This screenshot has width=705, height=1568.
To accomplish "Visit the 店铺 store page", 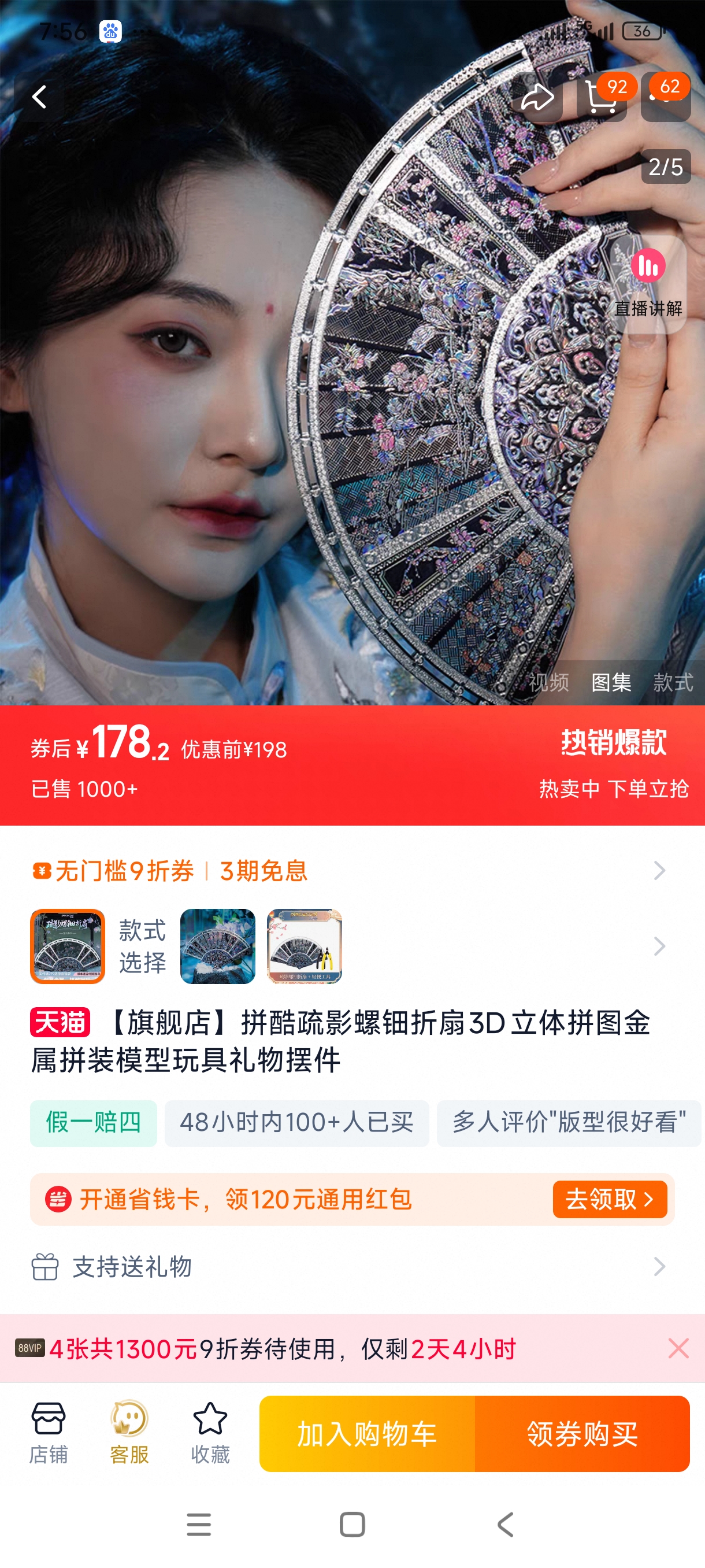I will tap(48, 1432).
